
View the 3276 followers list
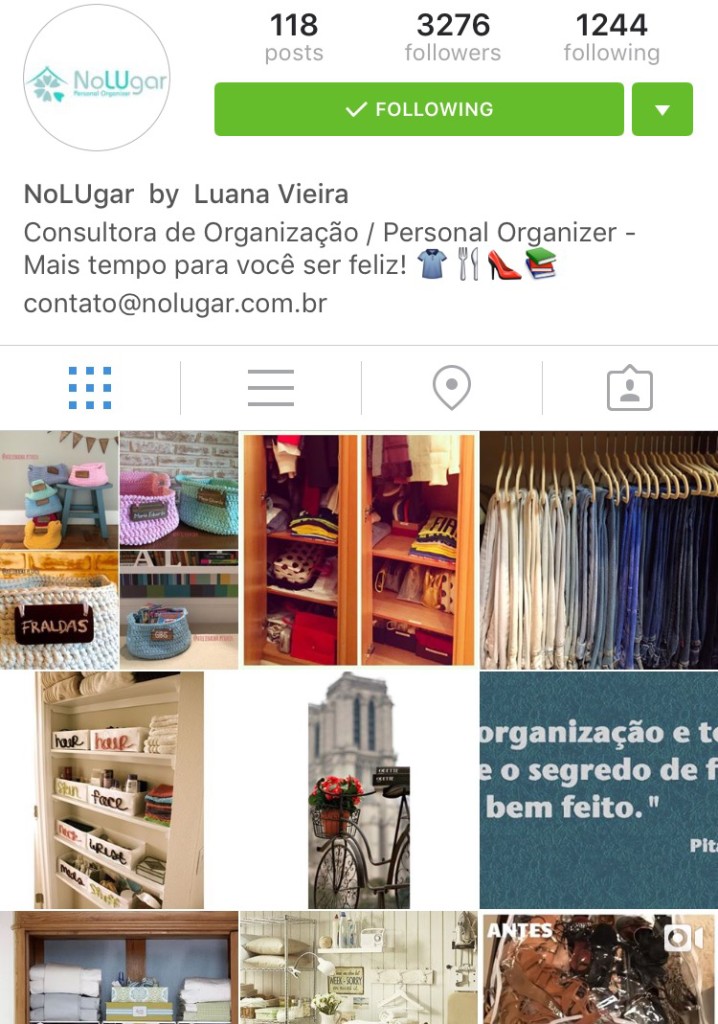click(453, 37)
